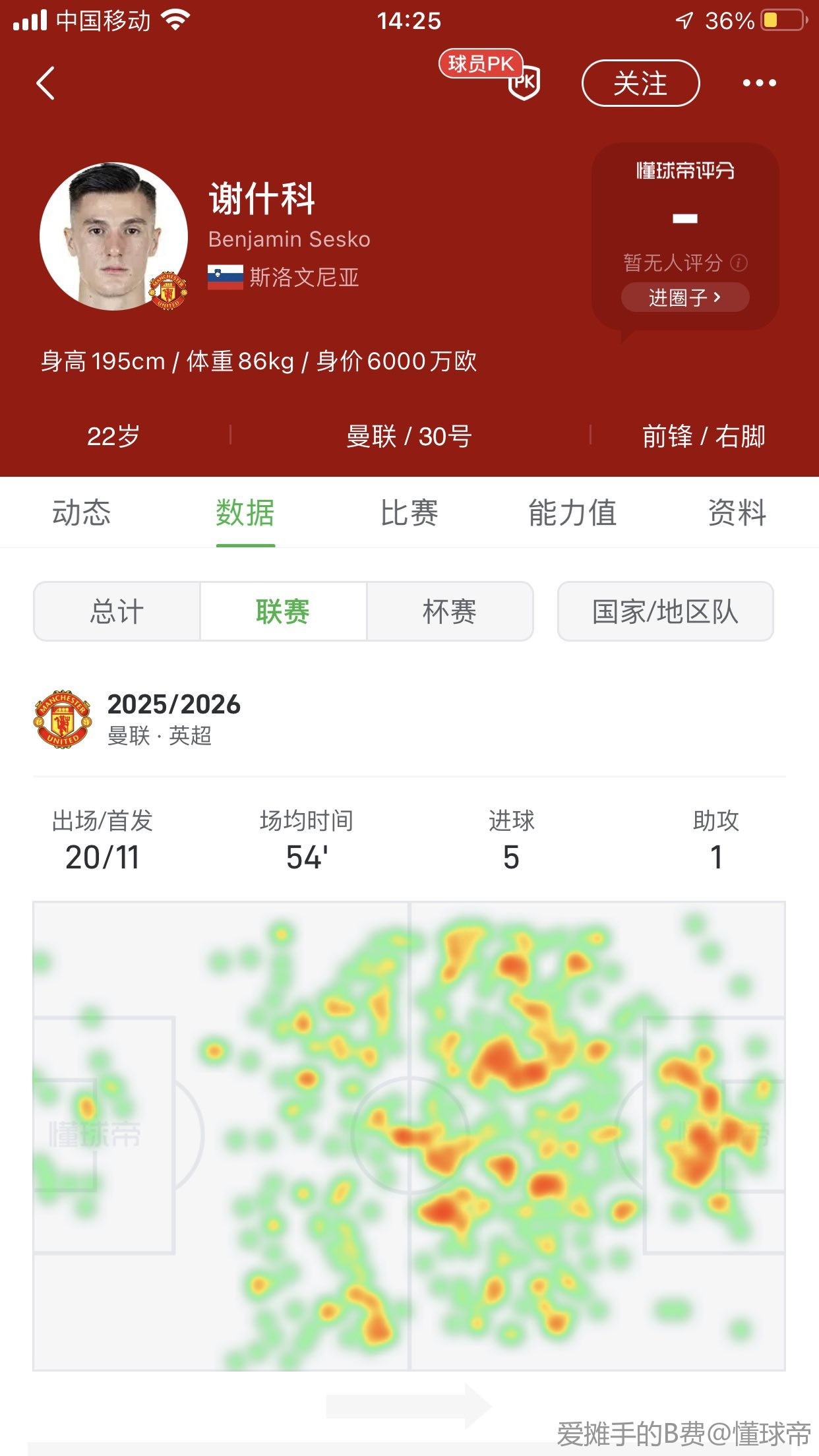Follow the player with 关注 button

coord(640,83)
